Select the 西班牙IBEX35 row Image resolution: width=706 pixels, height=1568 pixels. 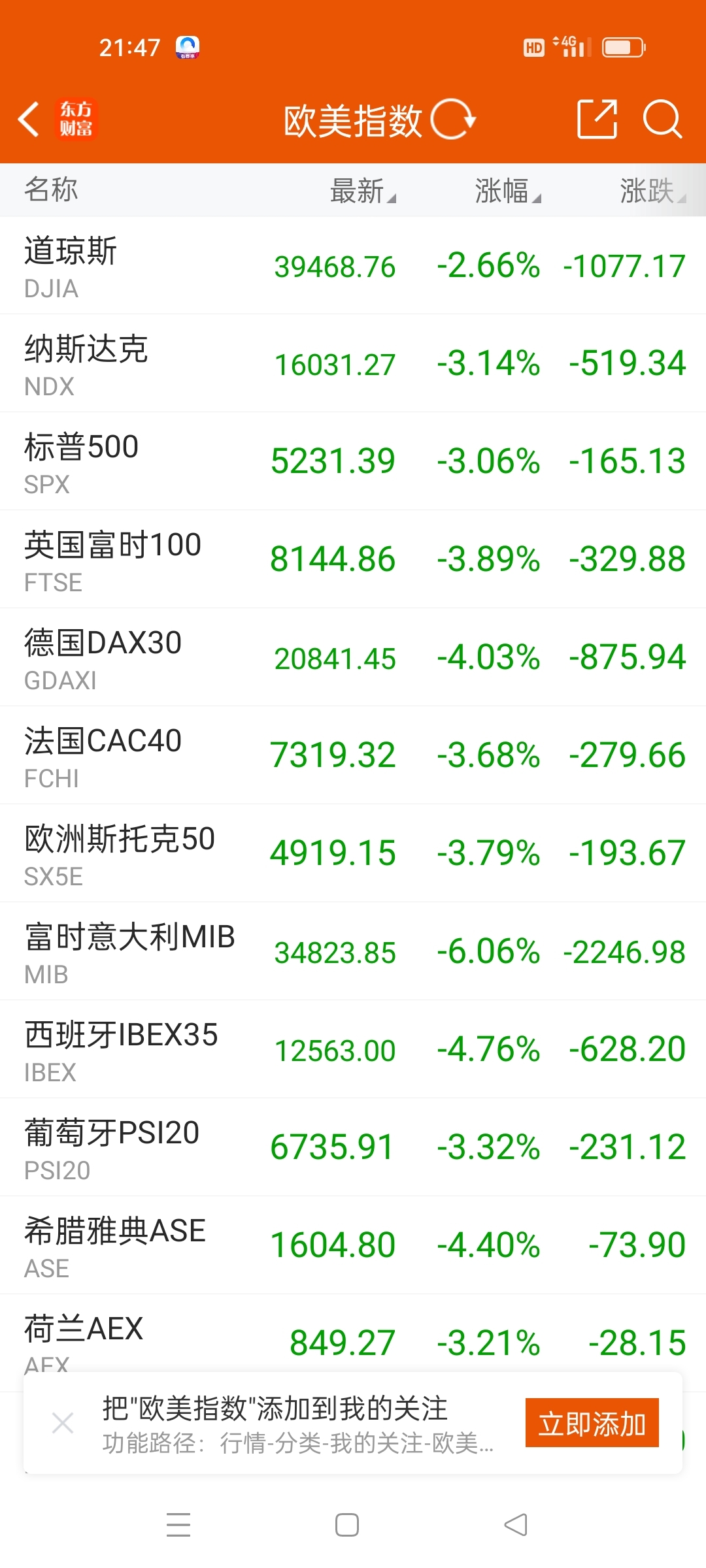pyautogui.click(x=353, y=1049)
